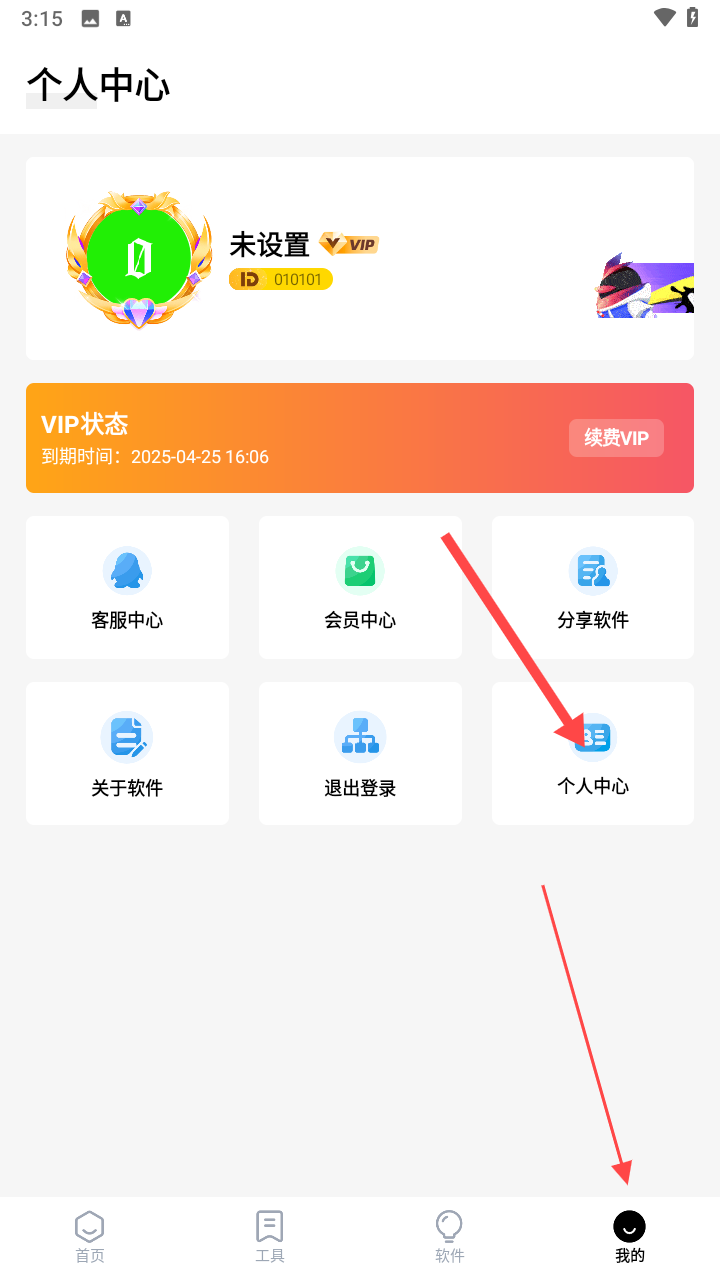Select the 我的 tab
The height and width of the screenshot is (1280, 720).
(630, 1236)
